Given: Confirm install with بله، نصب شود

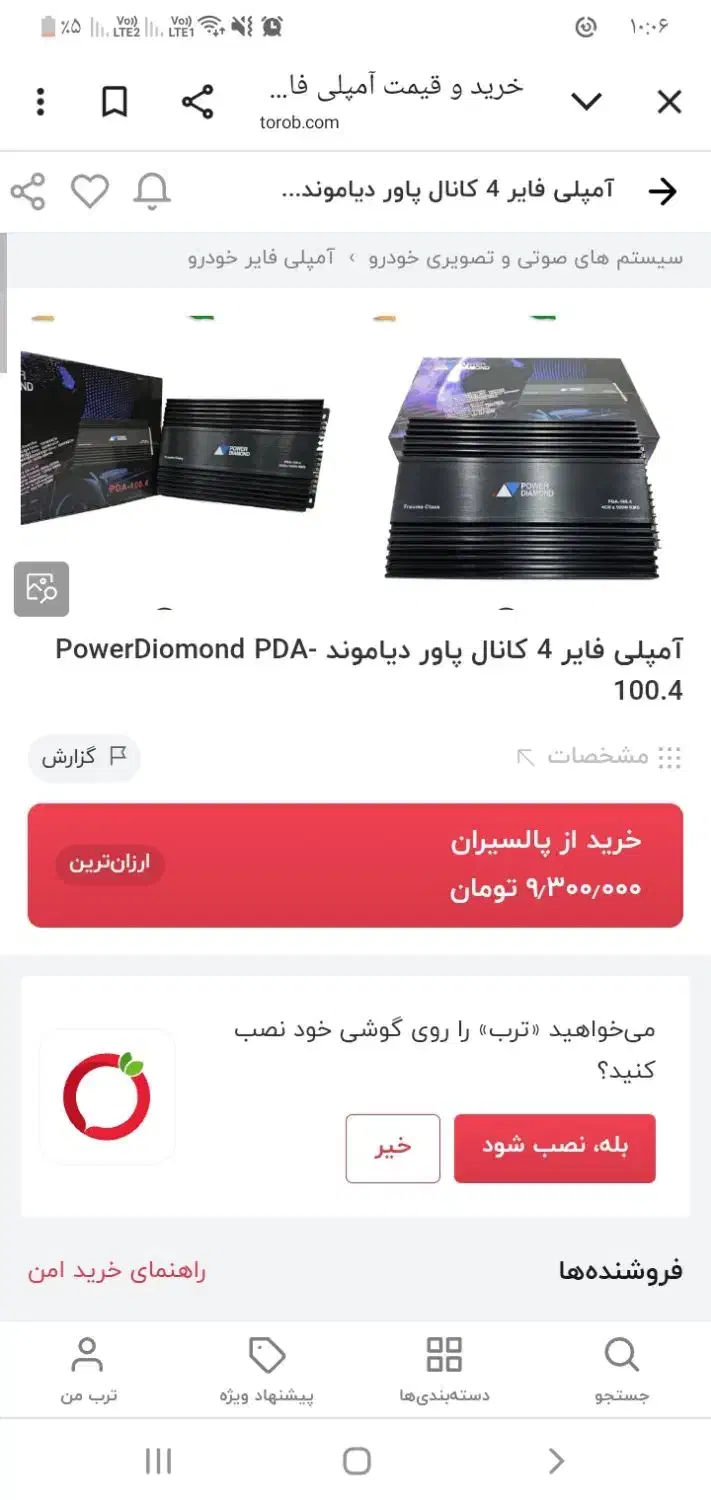Looking at the screenshot, I should (x=554, y=1148).
